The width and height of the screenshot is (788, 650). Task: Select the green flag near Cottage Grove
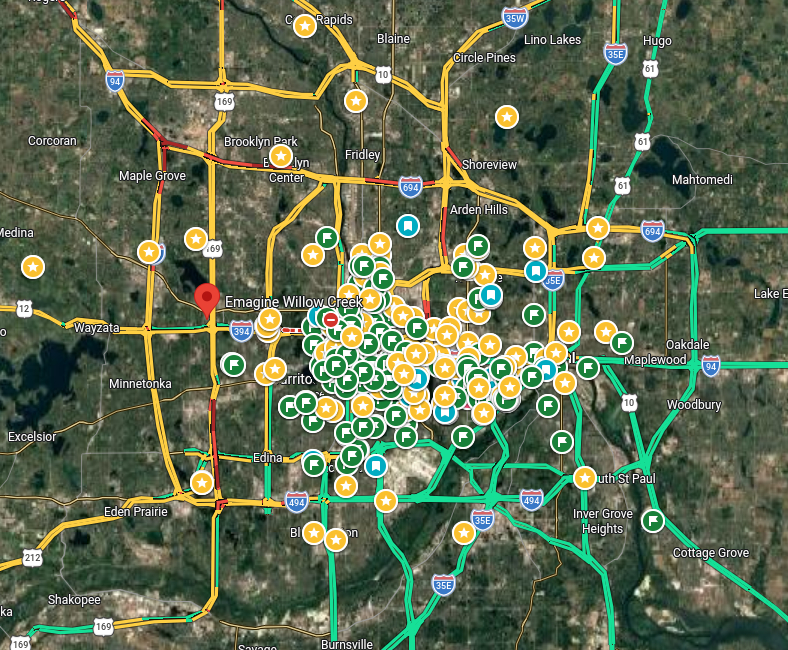[x=653, y=520]
